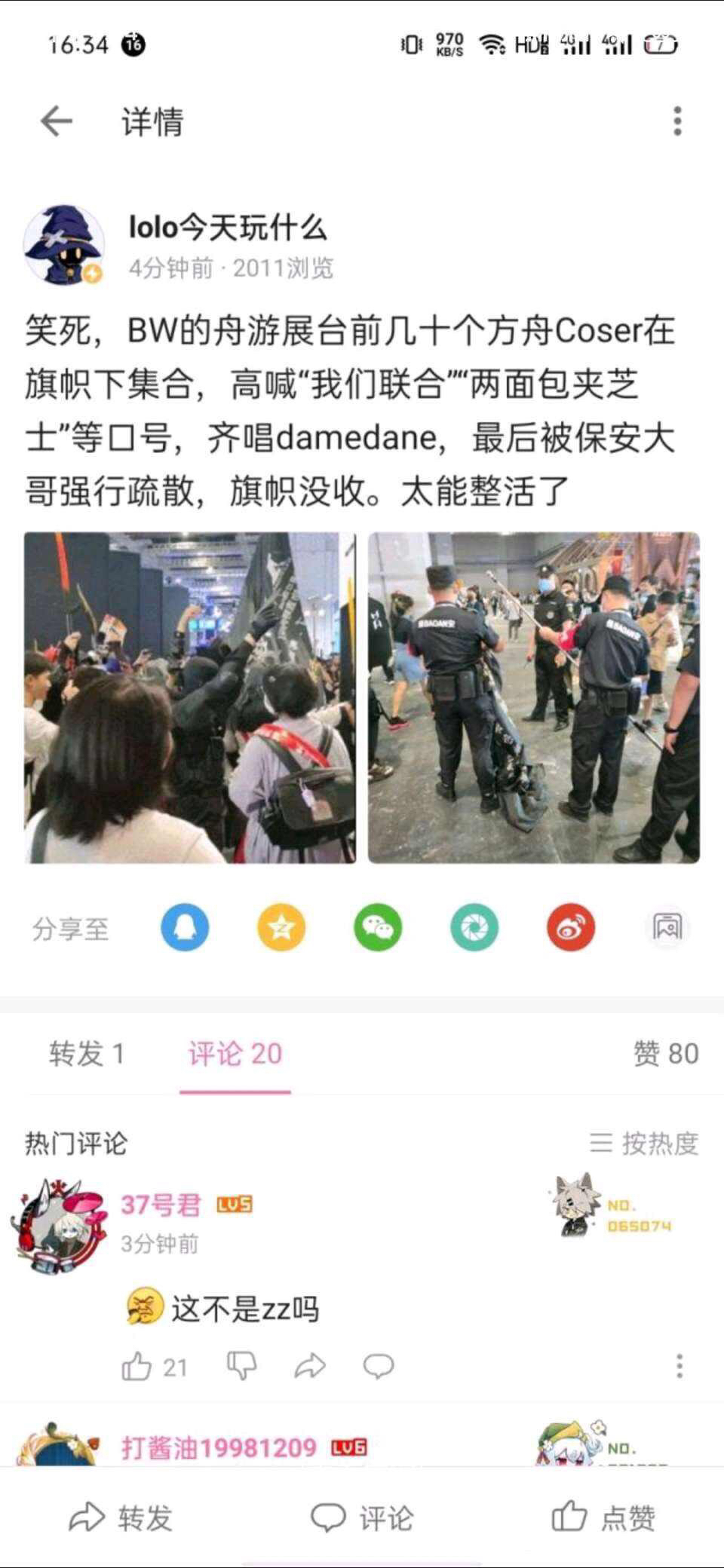724x1568 pixels.
Task: Go back using the top-left arrow
Action: point(57,121)
